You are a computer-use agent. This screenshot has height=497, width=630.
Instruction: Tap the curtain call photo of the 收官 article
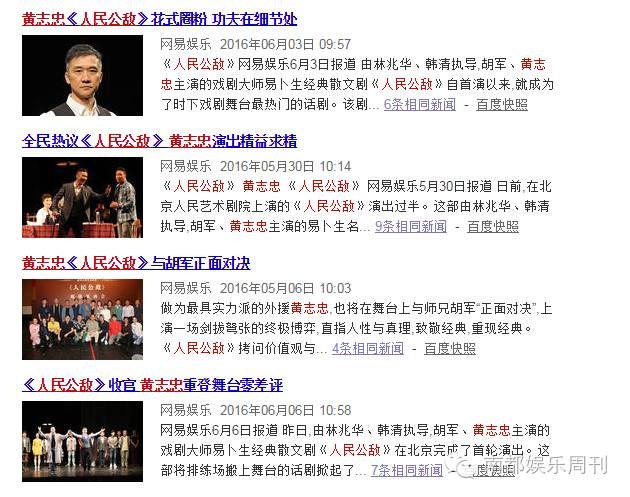click(x=82, y=440)
